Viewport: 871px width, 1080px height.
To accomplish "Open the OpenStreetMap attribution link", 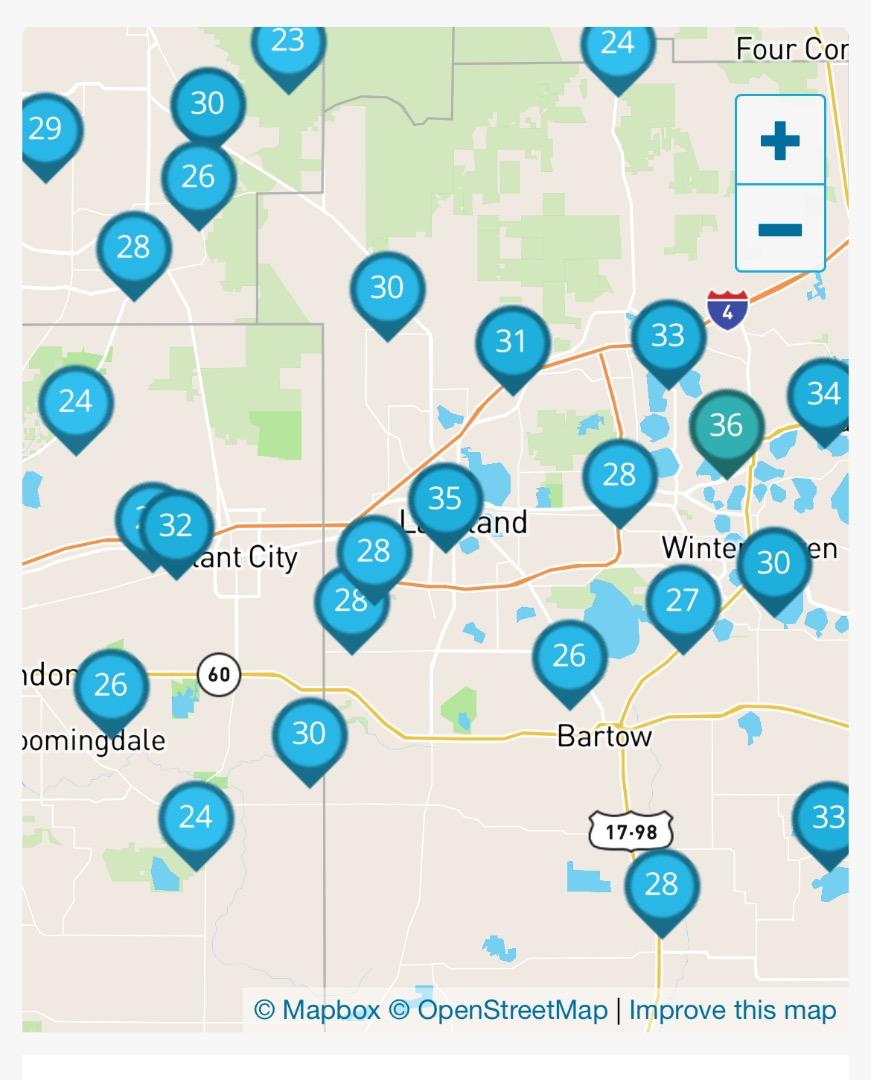I will pos(497,1010).
